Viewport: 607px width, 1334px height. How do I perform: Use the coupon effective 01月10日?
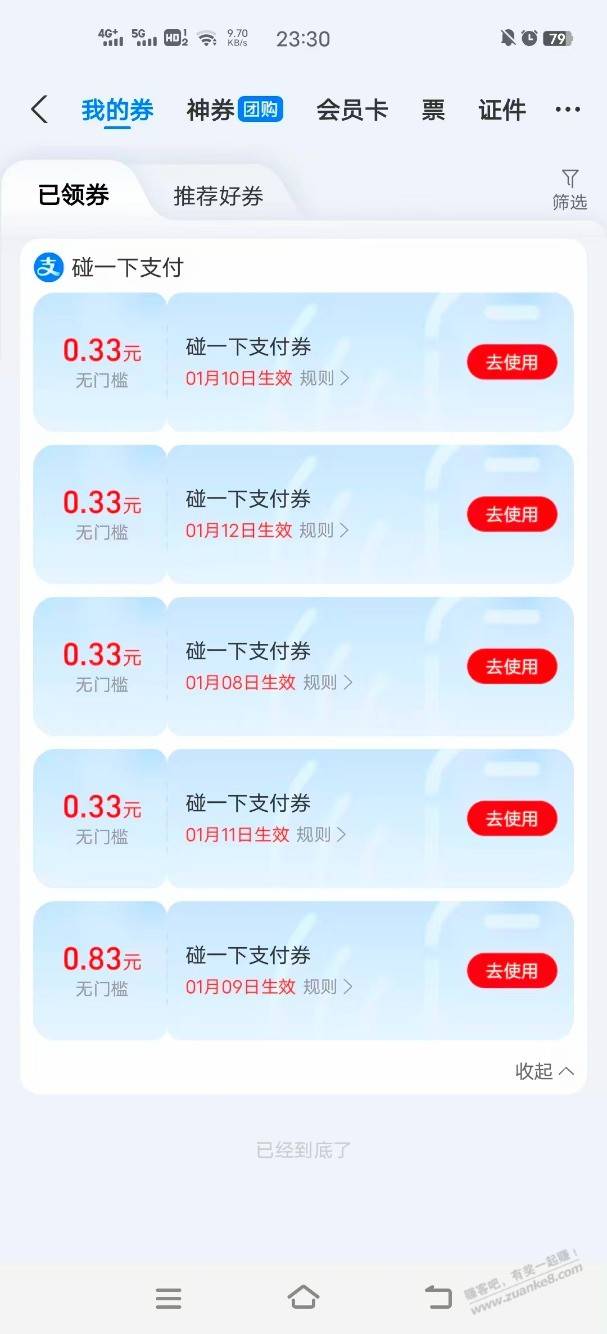click(x=511, y=363)
